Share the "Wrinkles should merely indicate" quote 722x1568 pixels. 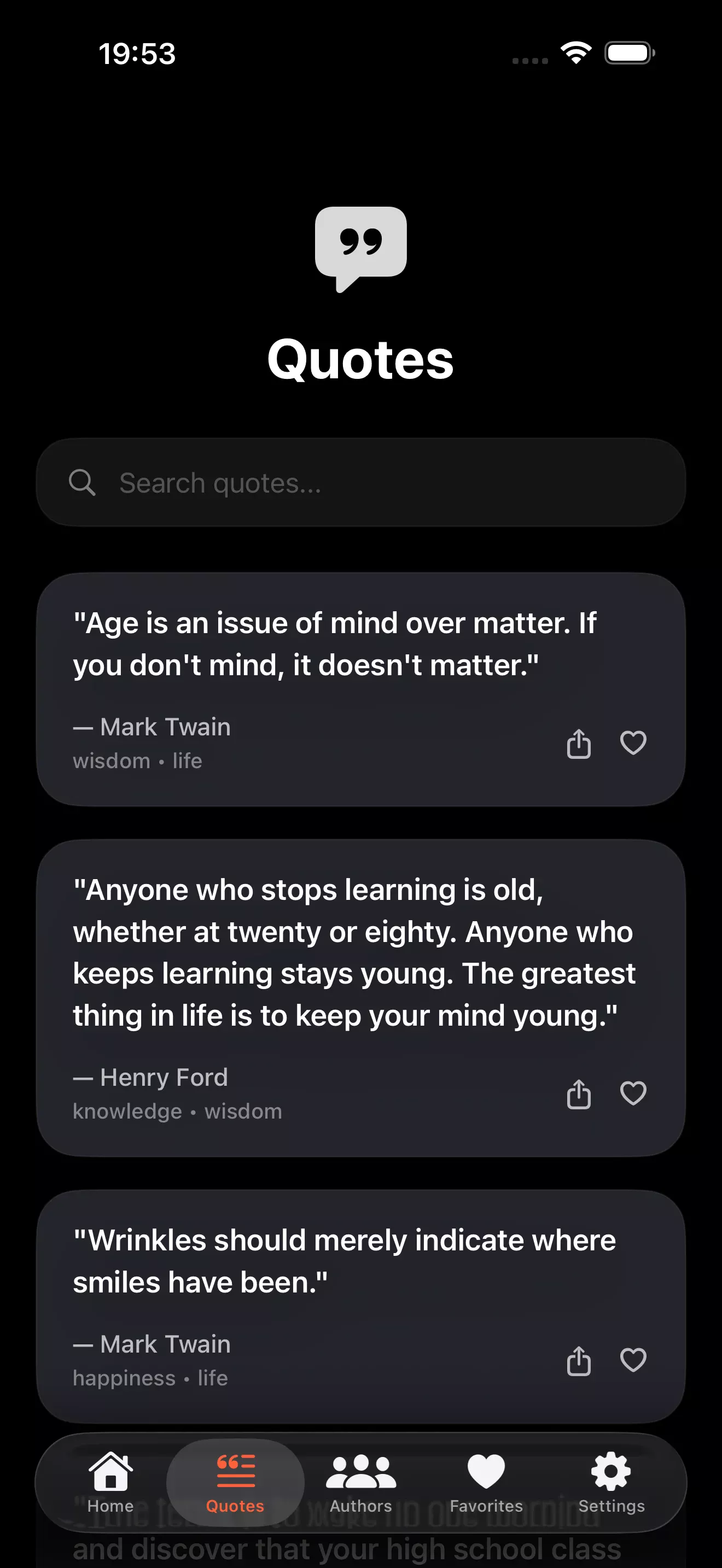coord(578,1360)
